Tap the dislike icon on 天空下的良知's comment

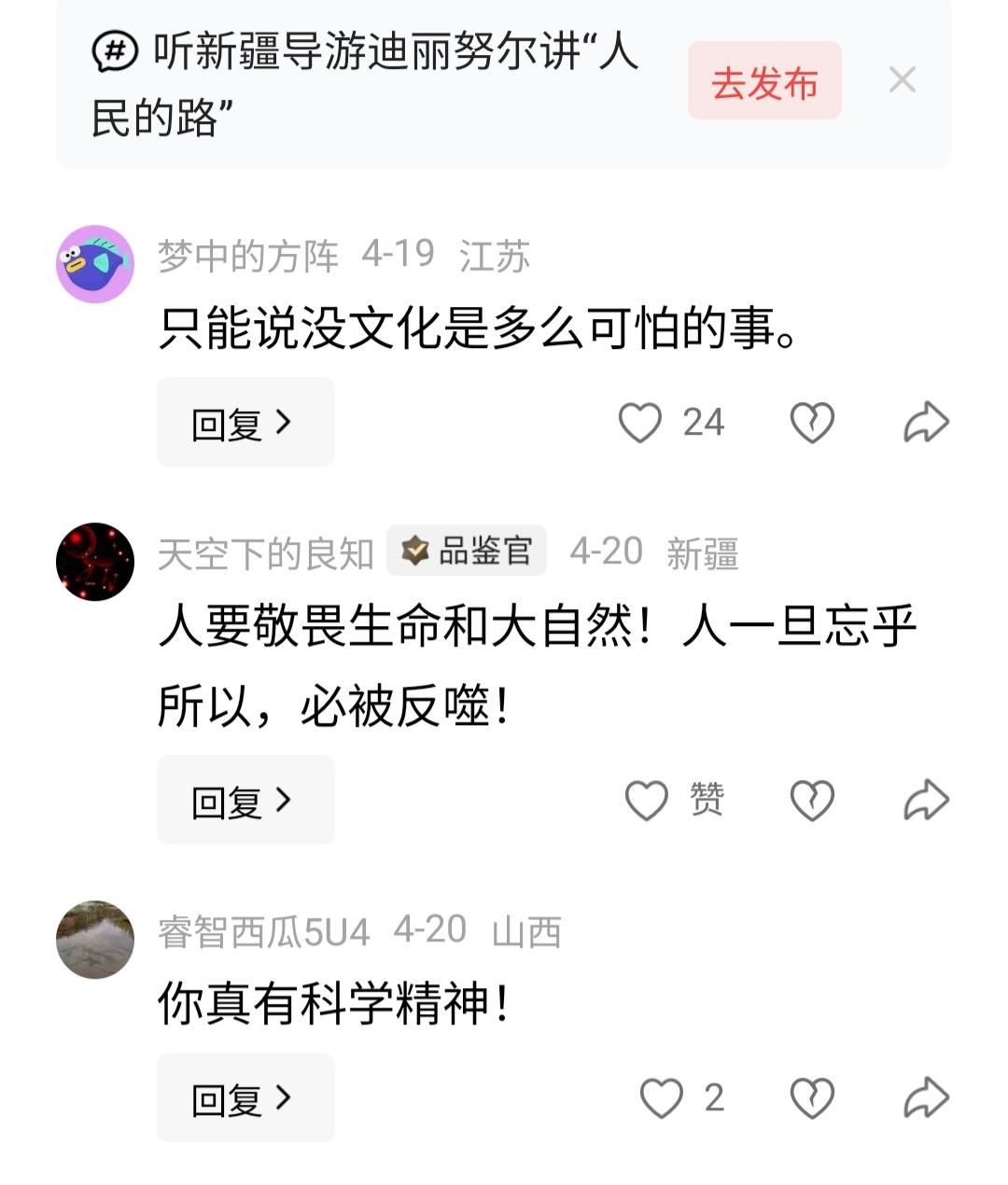click(811, 800)
